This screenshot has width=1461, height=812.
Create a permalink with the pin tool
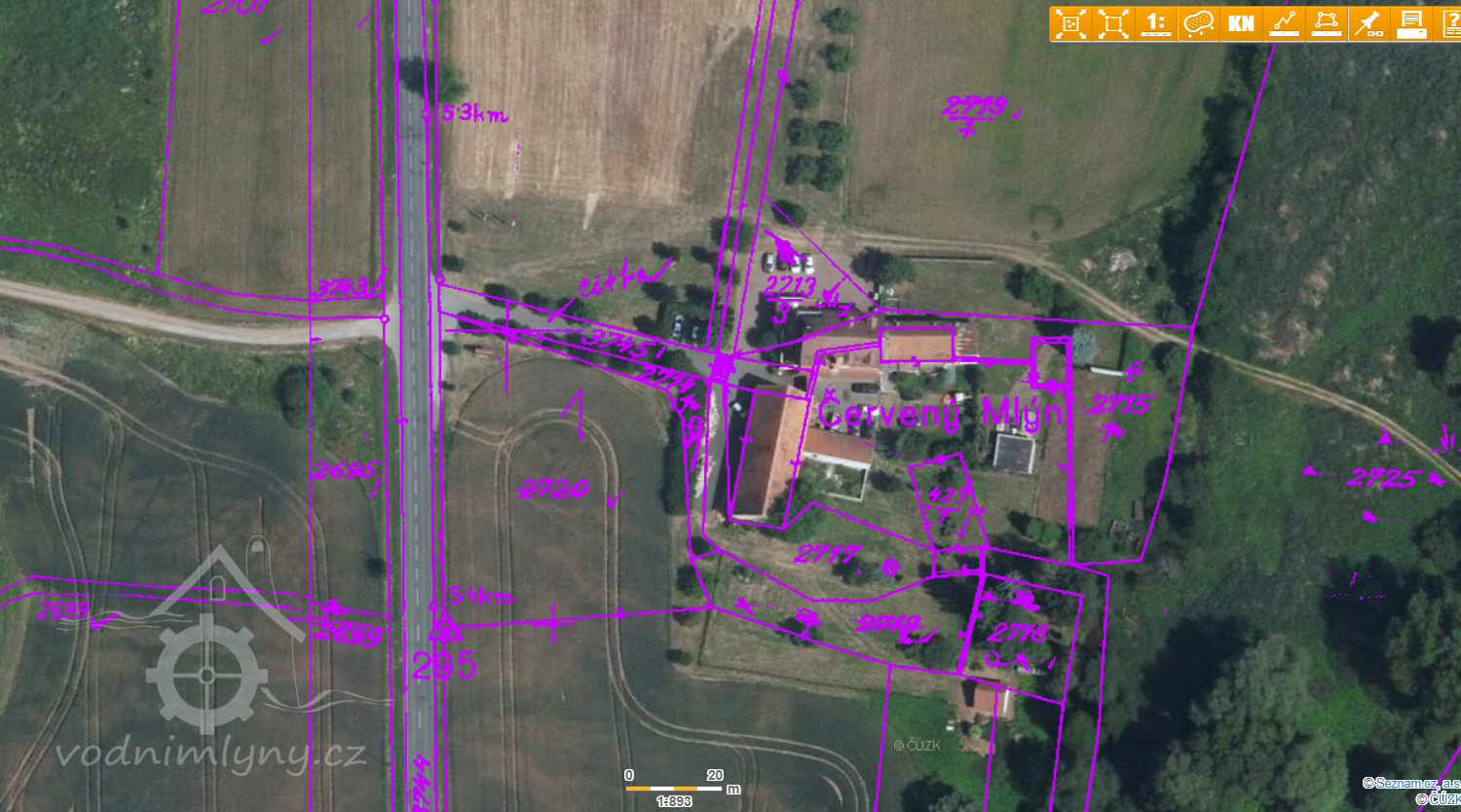pos(1368,23)
